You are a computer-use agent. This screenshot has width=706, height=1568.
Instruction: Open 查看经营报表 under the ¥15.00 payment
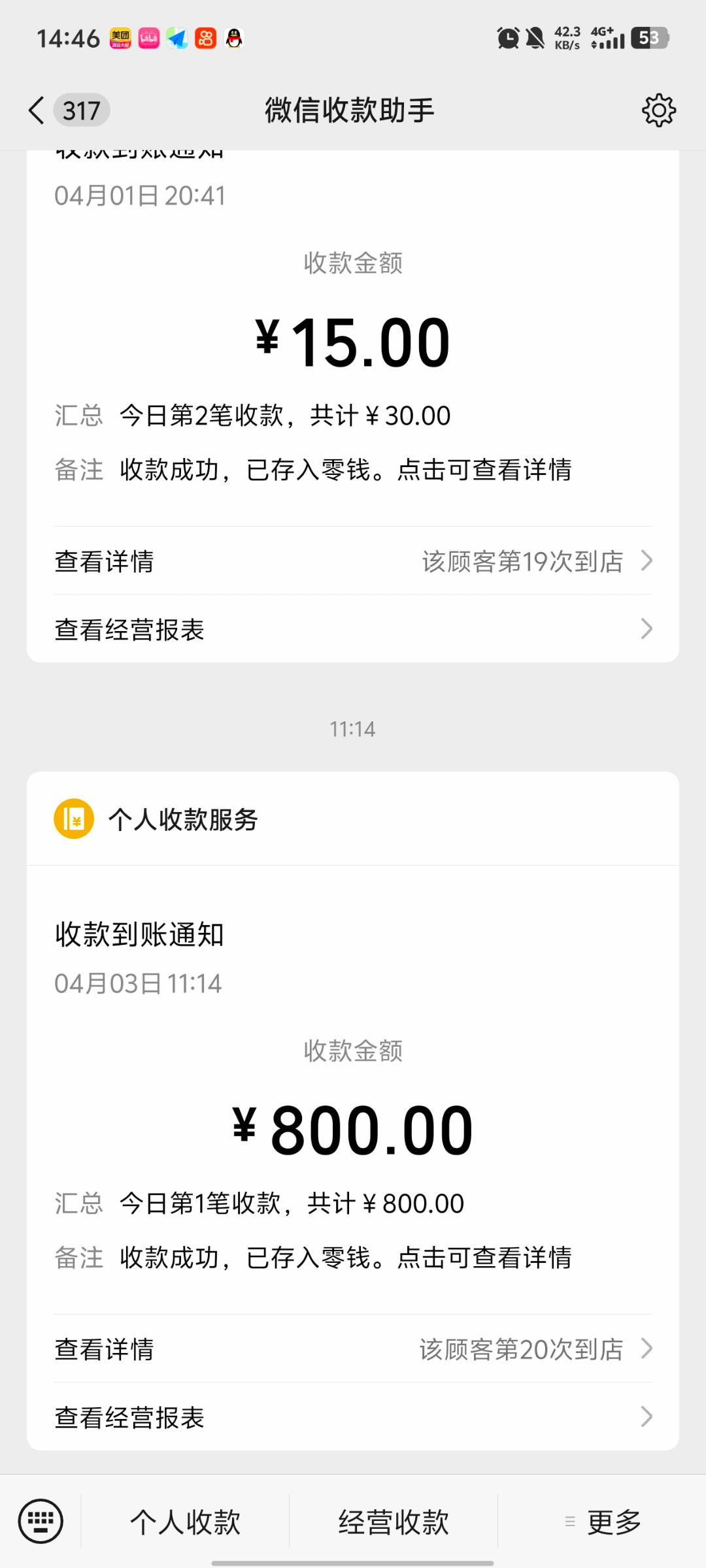pos(353,629)
